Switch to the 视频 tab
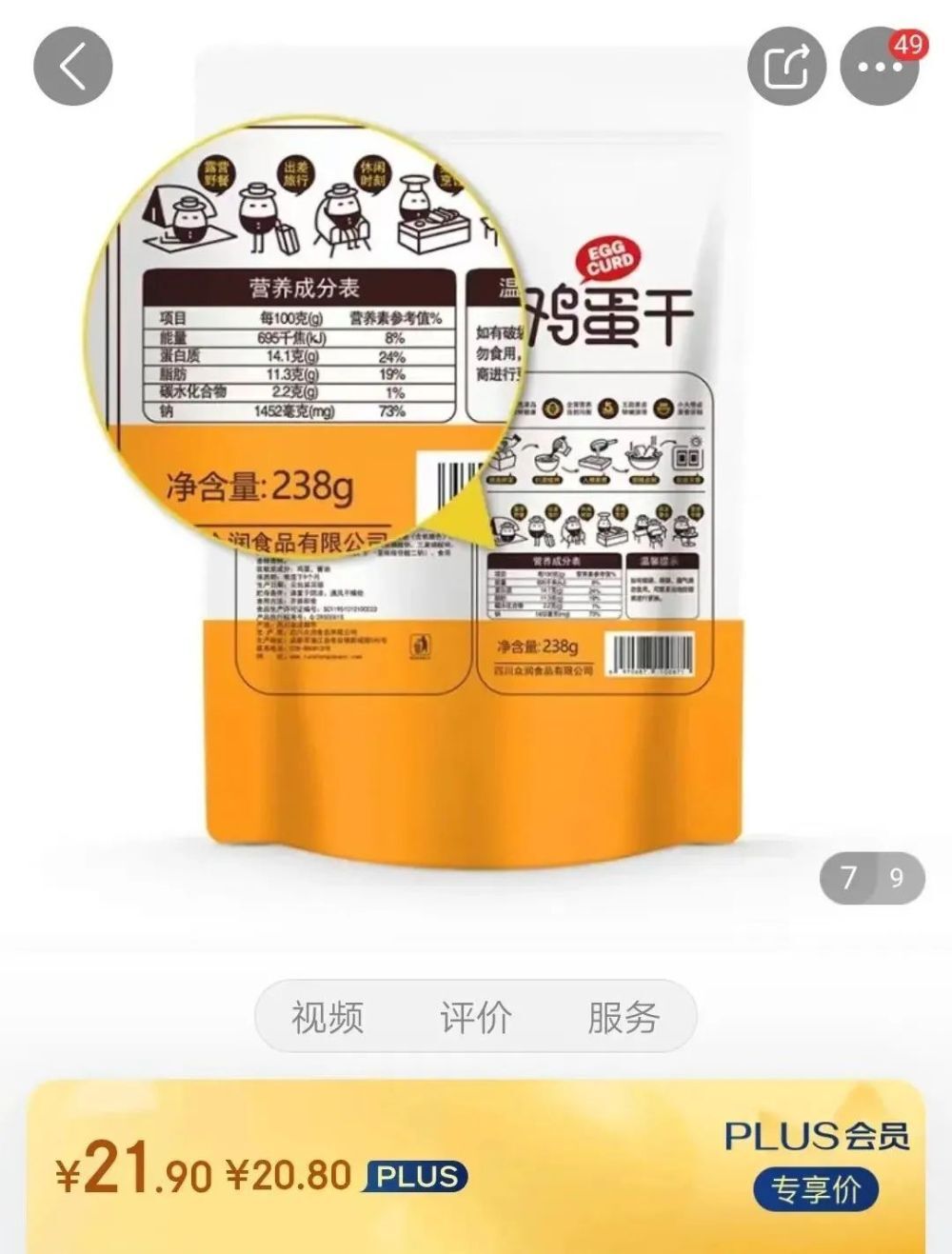The height and width of the screenshot is (1254, 952). 327,1017
